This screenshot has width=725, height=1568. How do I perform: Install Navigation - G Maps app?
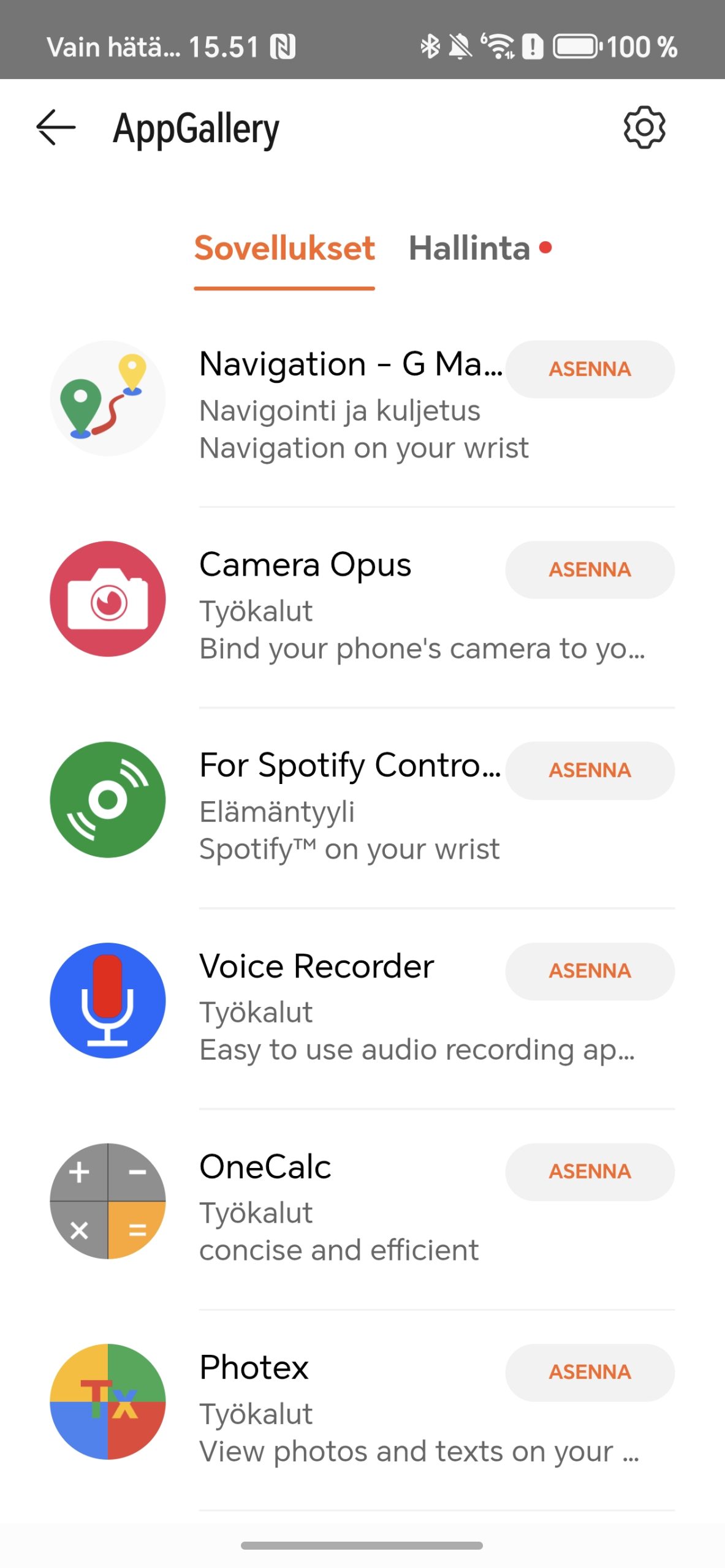pyautogui.click(x=590, y=369)
